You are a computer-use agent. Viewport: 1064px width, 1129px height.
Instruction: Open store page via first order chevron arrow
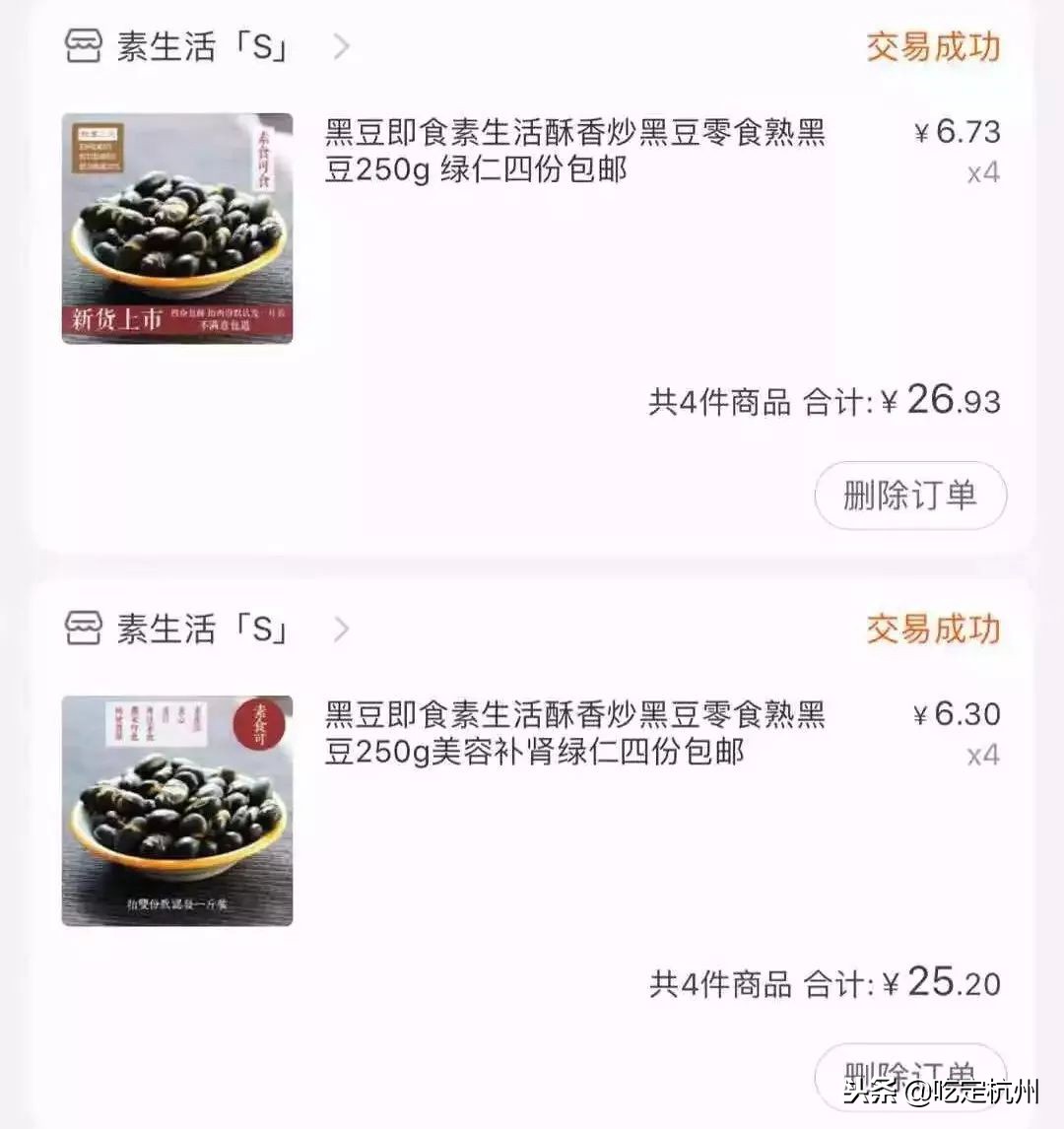342,46
